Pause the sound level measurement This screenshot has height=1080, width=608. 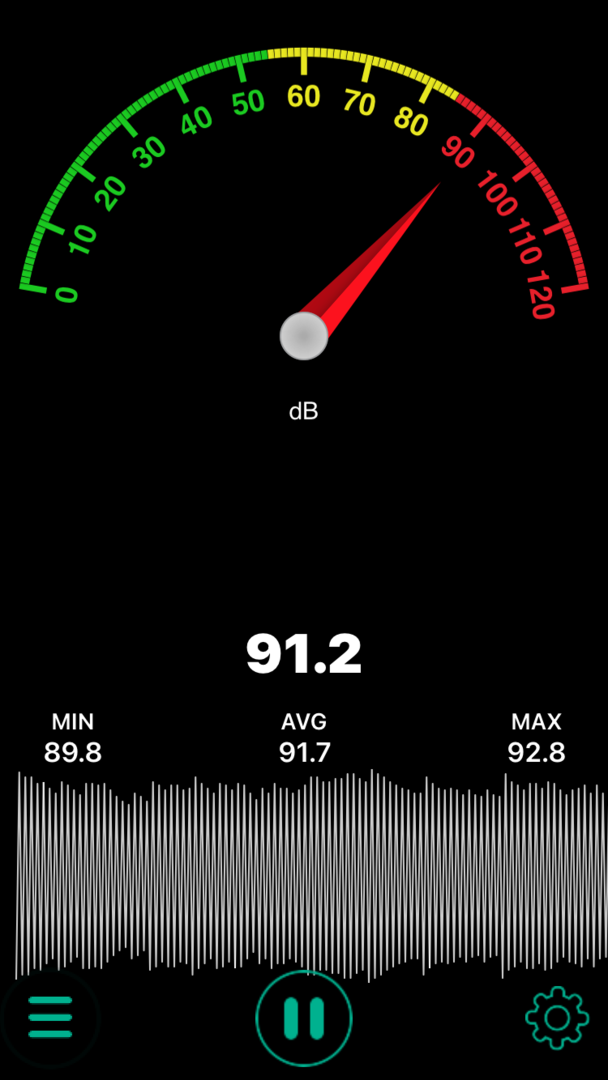[x=304, y=1018]
